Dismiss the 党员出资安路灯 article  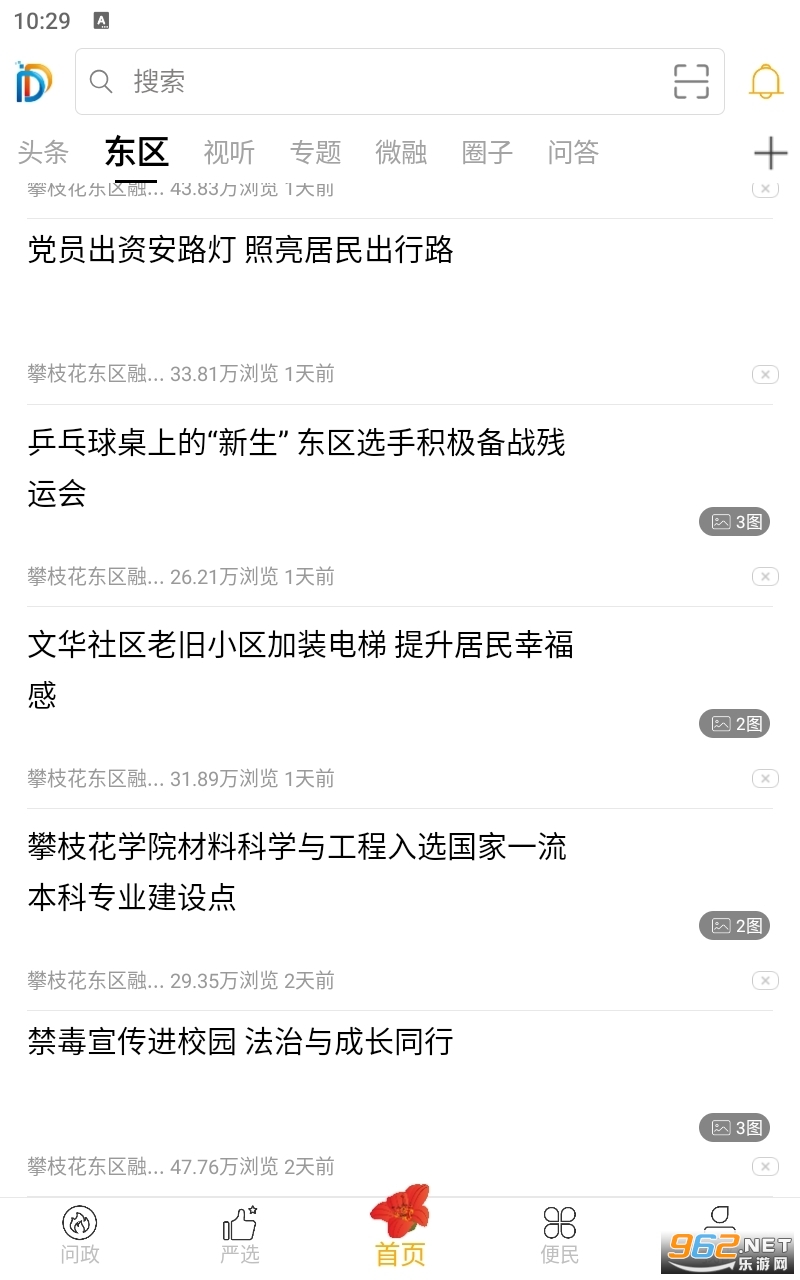765,375
